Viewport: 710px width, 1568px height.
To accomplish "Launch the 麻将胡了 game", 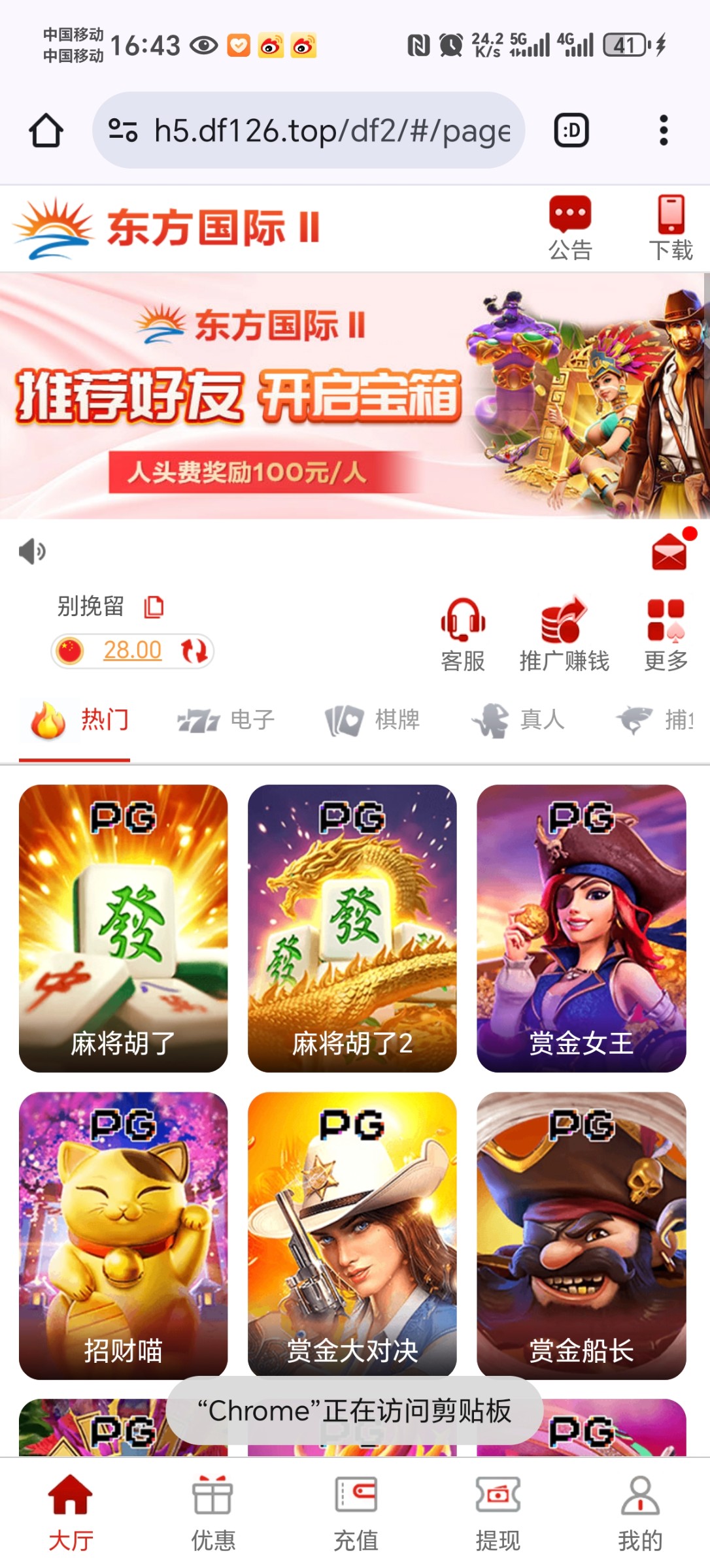I will tap(124, 928).
